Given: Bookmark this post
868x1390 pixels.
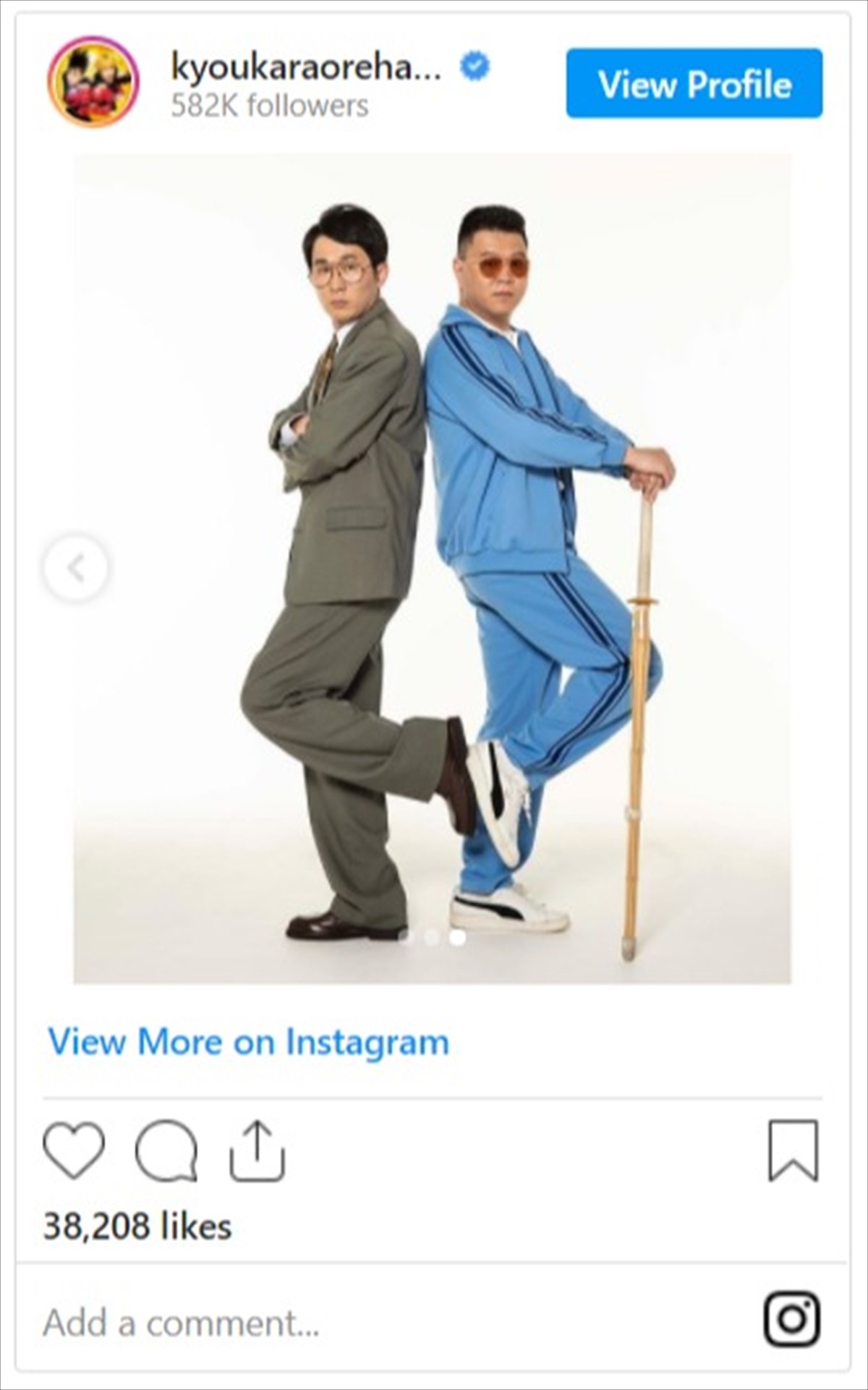Looking at the screenshot, I should 793,1150.
